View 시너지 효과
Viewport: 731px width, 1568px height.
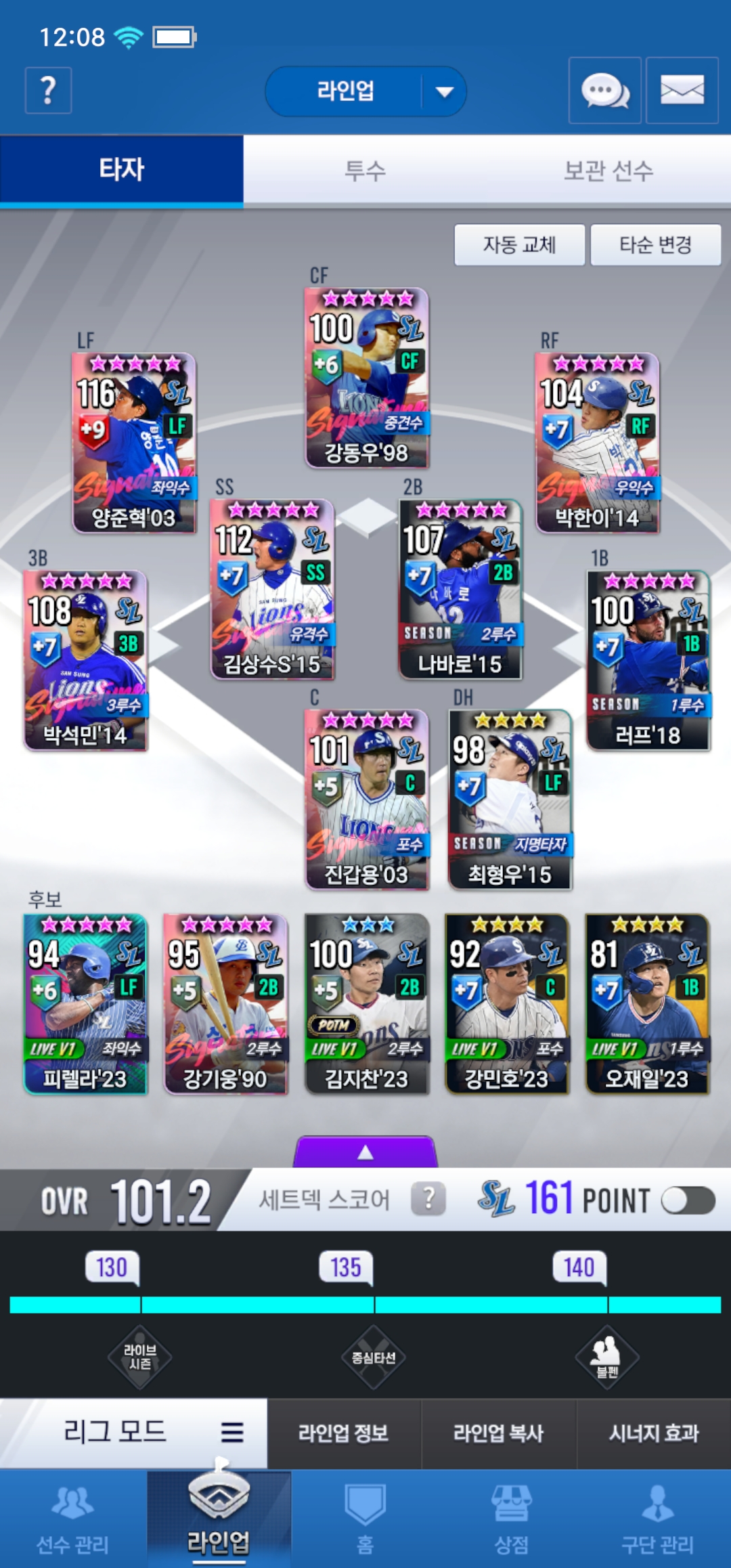653,1433
